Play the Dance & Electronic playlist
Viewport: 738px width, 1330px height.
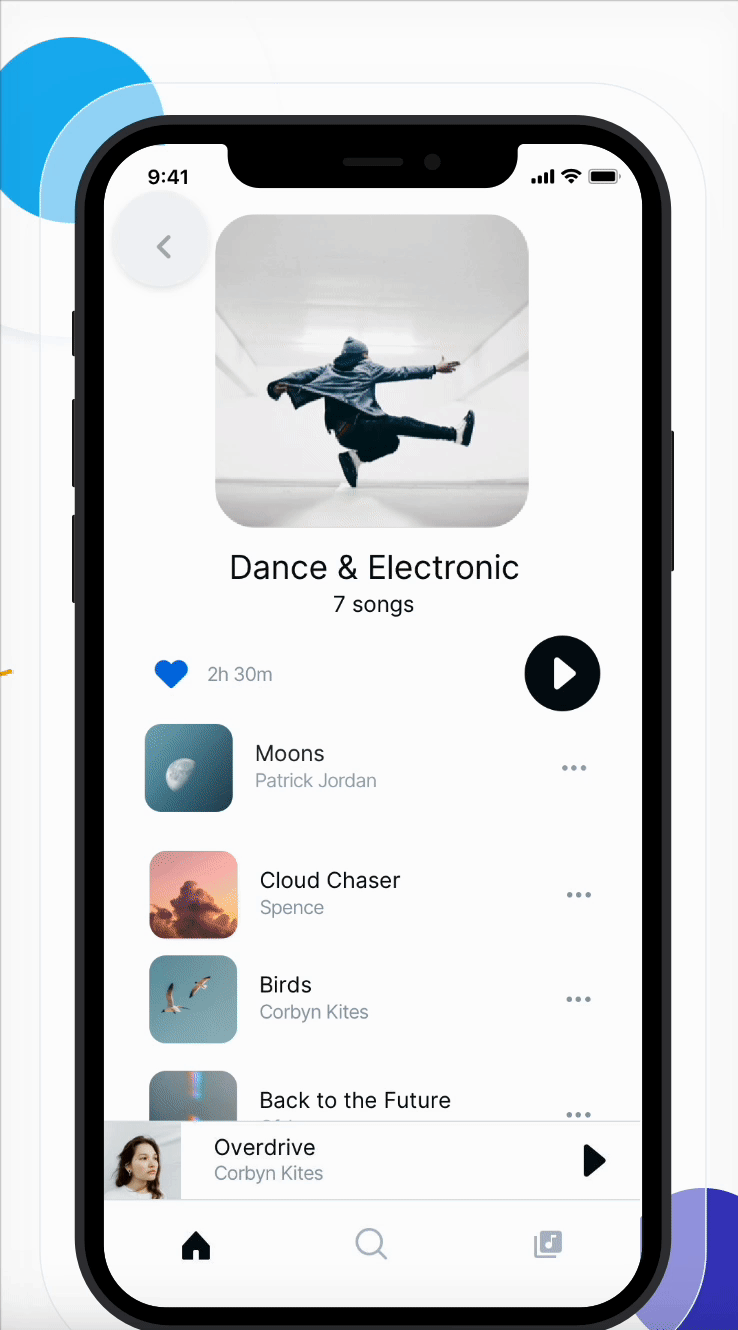click(x=562, y=673)
